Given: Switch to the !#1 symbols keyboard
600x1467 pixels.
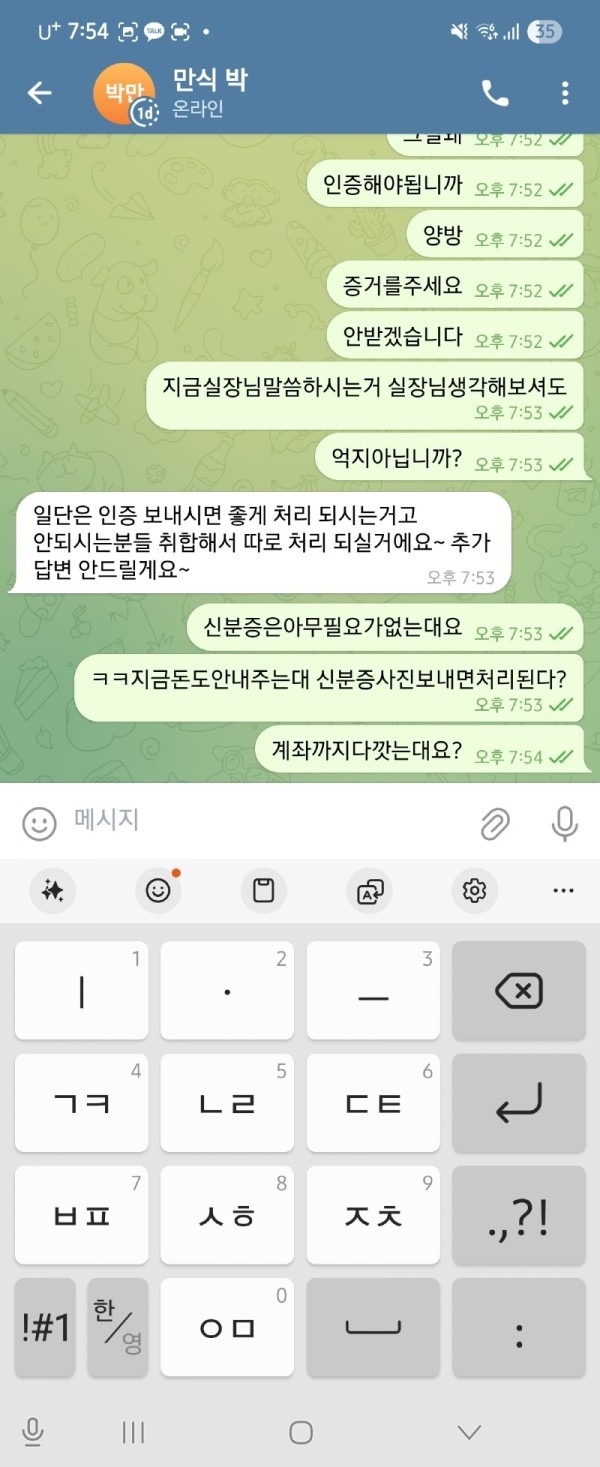Looking at the screenshot, I should (45, 1326).
